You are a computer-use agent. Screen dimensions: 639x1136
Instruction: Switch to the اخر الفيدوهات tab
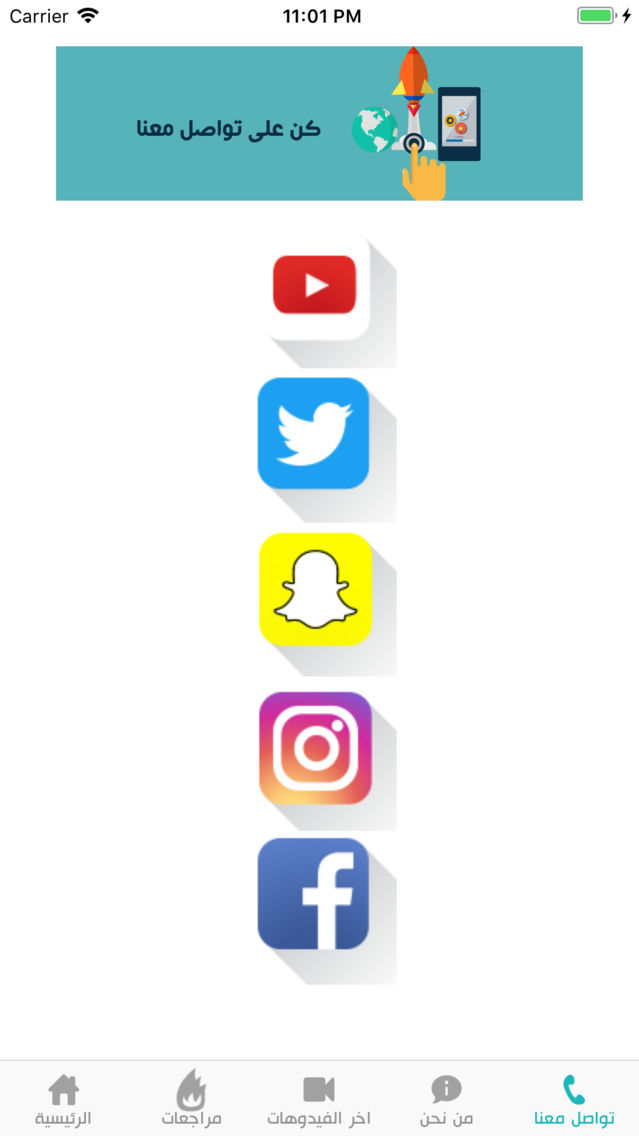(x=319, y=1099)
